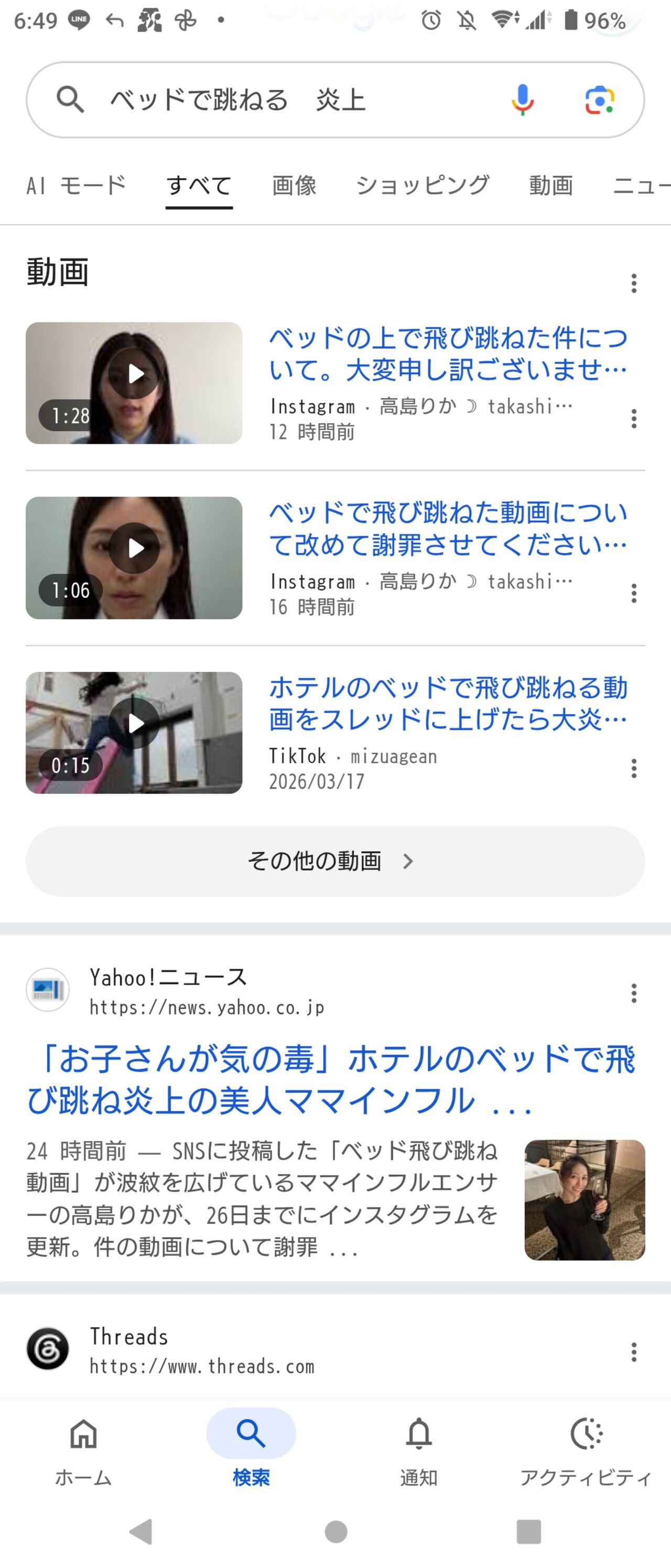Start voice search with the microphone

[523, 100]
